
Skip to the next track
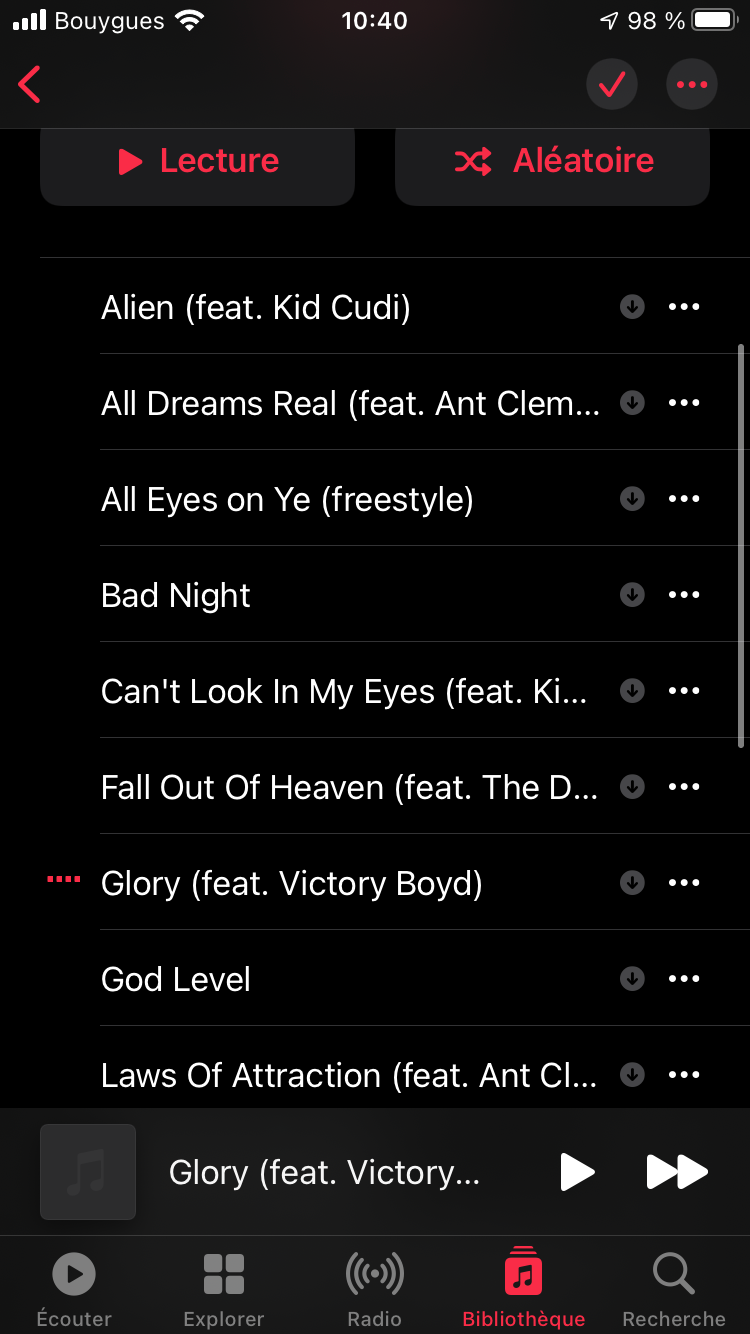(677, 1172)
